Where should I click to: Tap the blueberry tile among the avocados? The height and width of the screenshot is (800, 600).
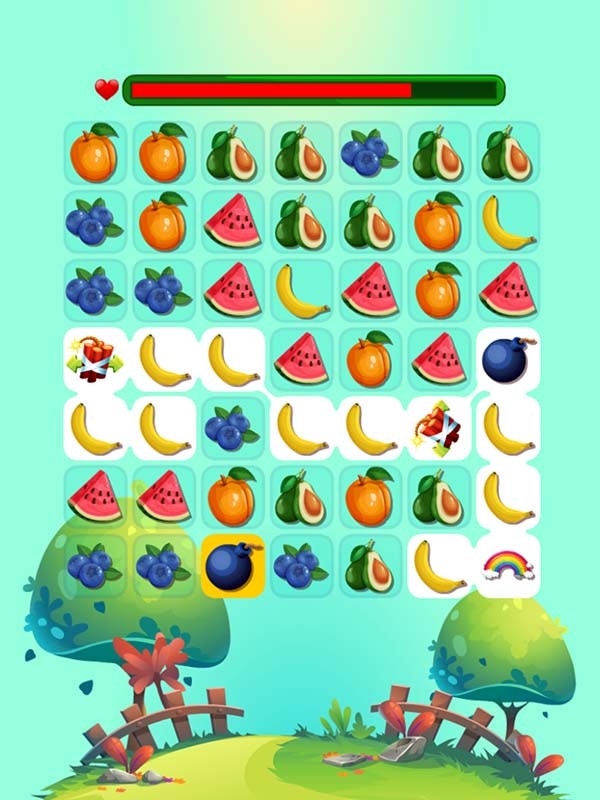point(370,154)
